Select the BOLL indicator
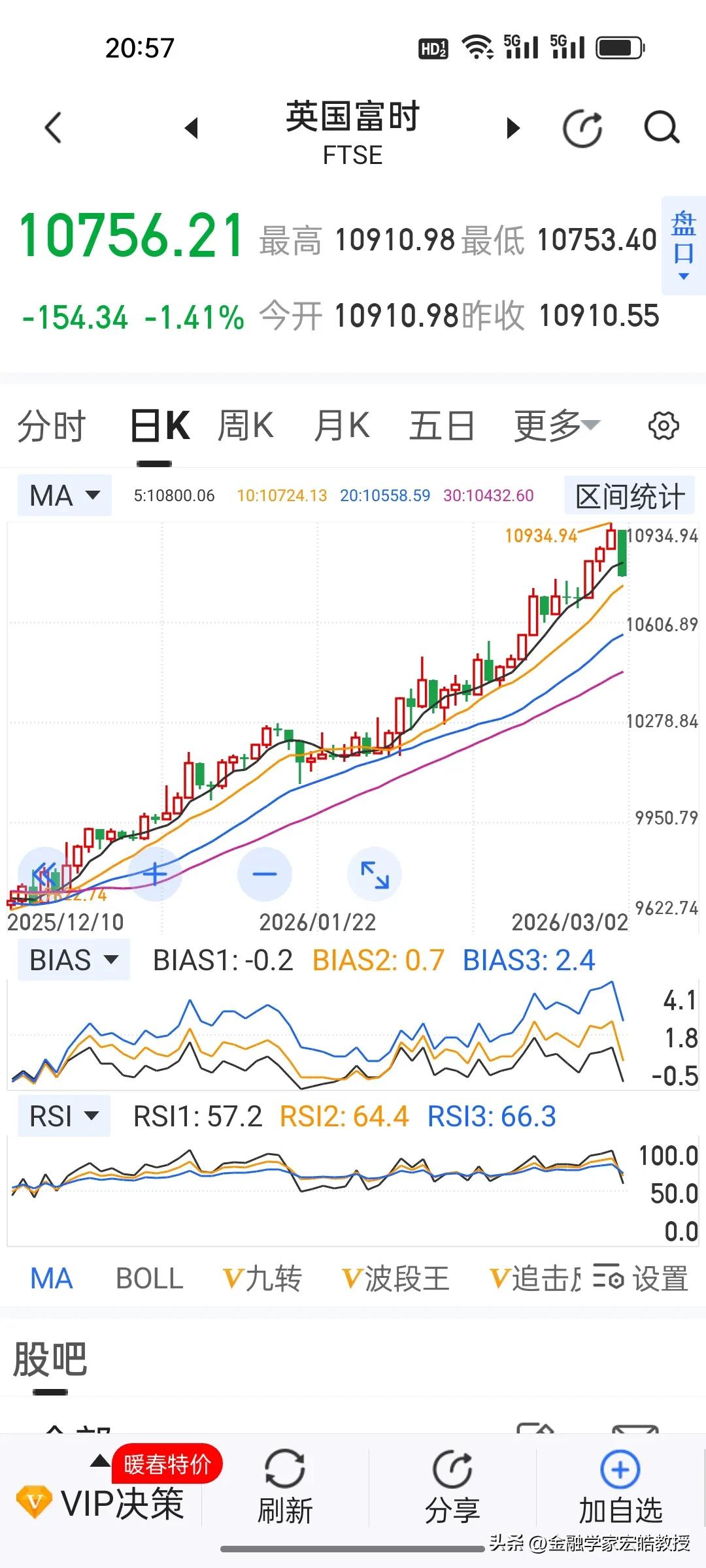The height and width of the screenshot is (1568, 706). point(150,1279)
